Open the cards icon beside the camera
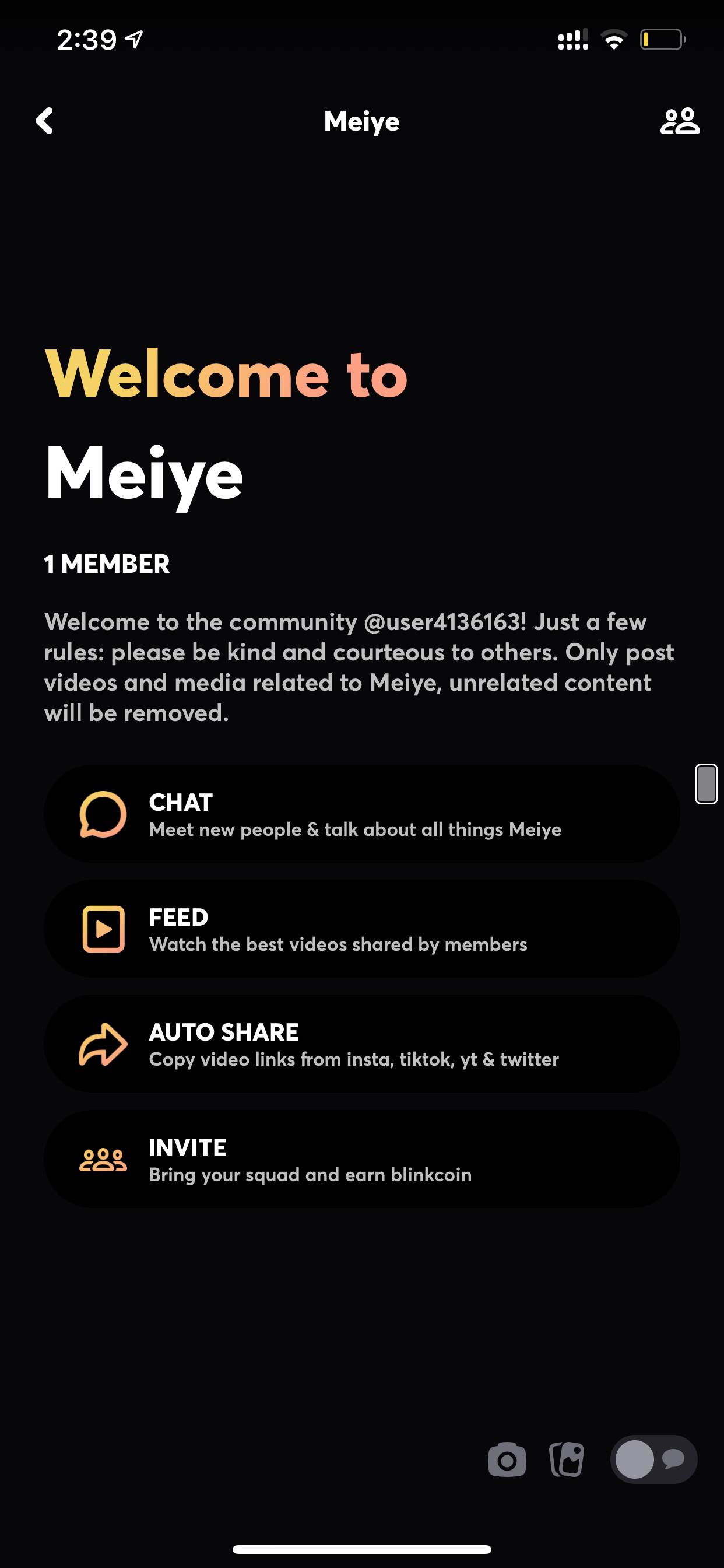The image size is (724, 1568). (567, 1459)
